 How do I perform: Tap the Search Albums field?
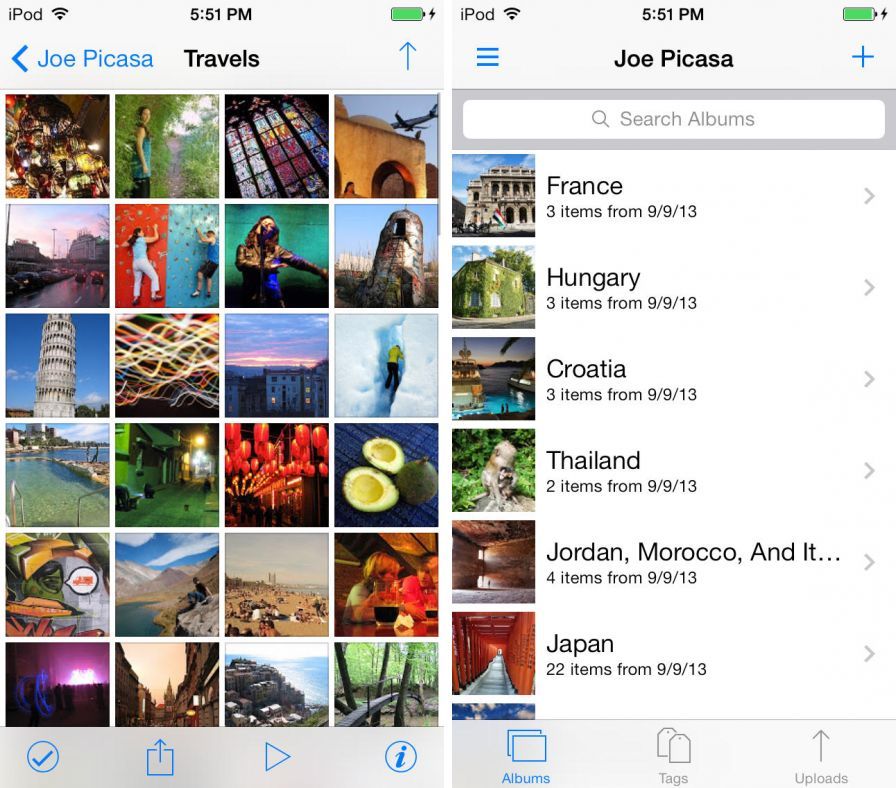673,119
